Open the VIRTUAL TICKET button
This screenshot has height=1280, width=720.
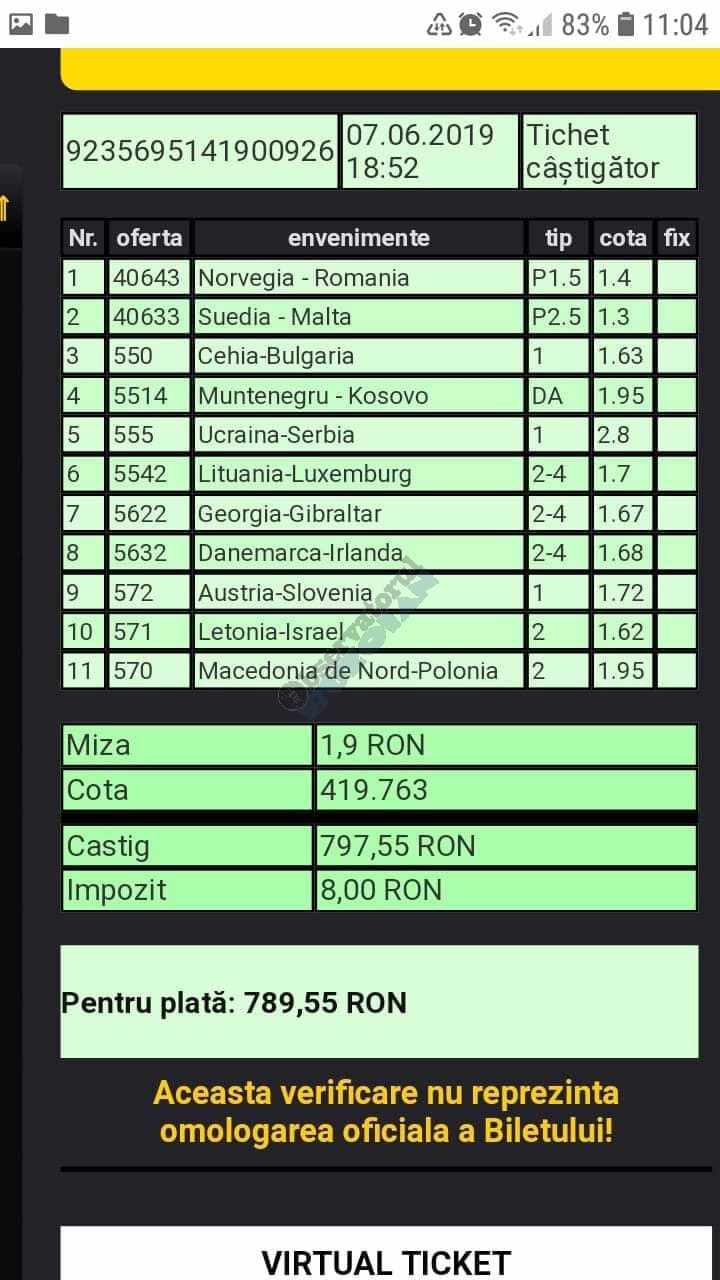coord(385,1260)
